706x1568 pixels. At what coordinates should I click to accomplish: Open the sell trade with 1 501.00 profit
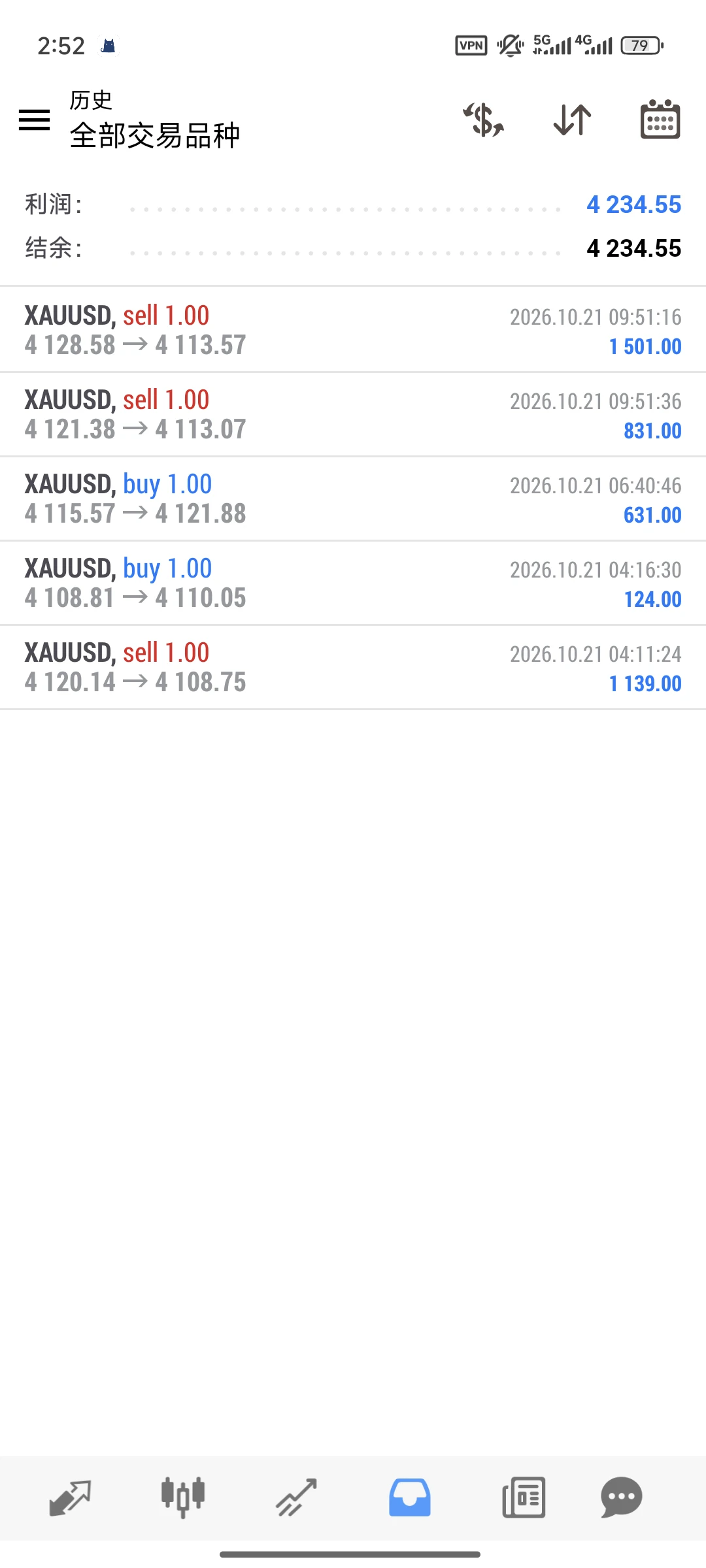(x=353, y=330)
